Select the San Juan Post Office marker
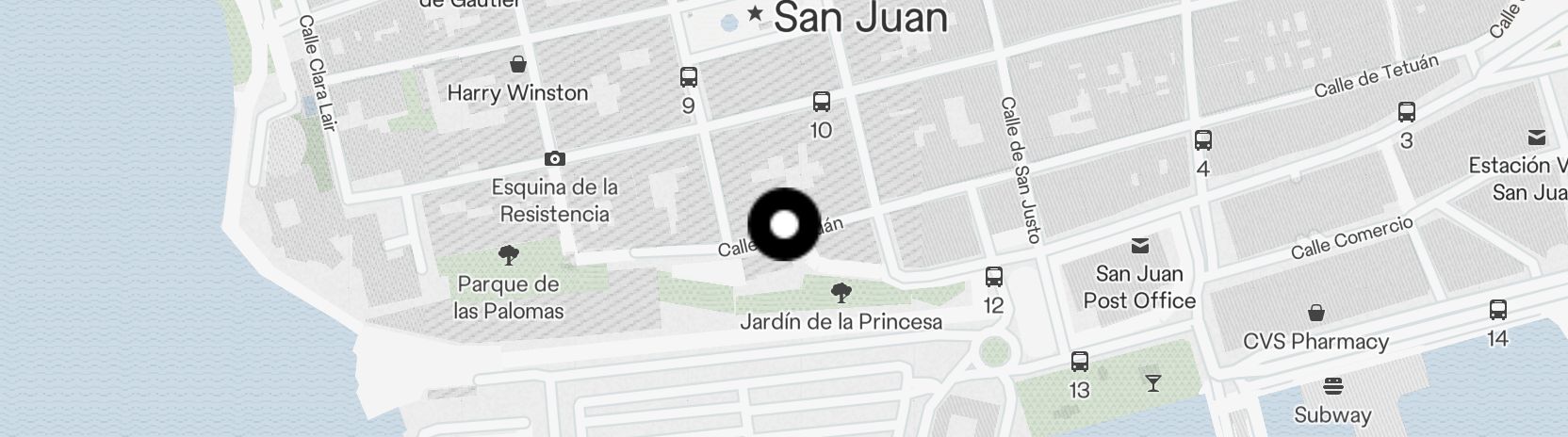Image resolution: width=1568 pixels, height=437 pixels. coord(1139,246)
